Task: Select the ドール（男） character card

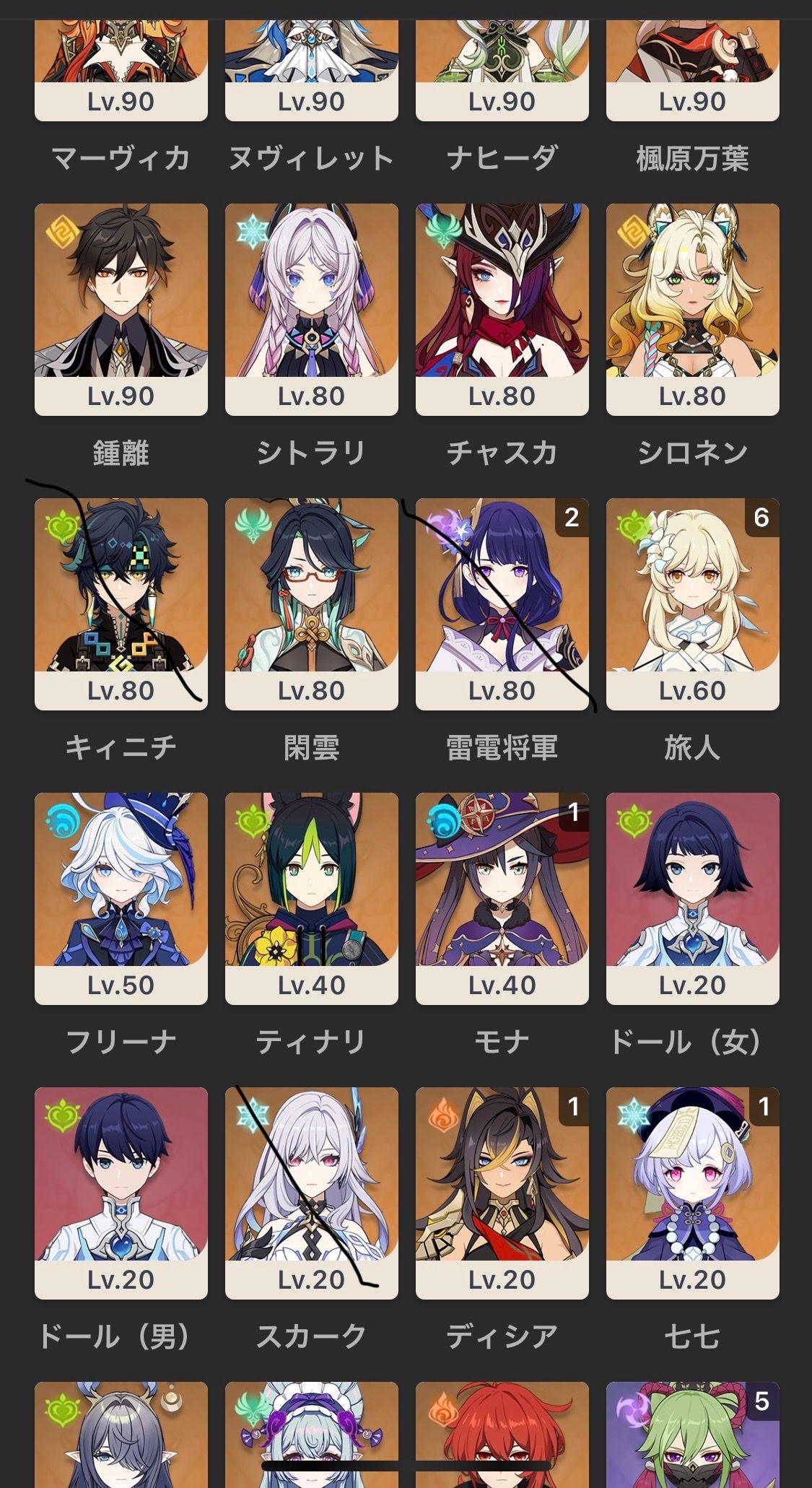Action: tap(121, 1193)
